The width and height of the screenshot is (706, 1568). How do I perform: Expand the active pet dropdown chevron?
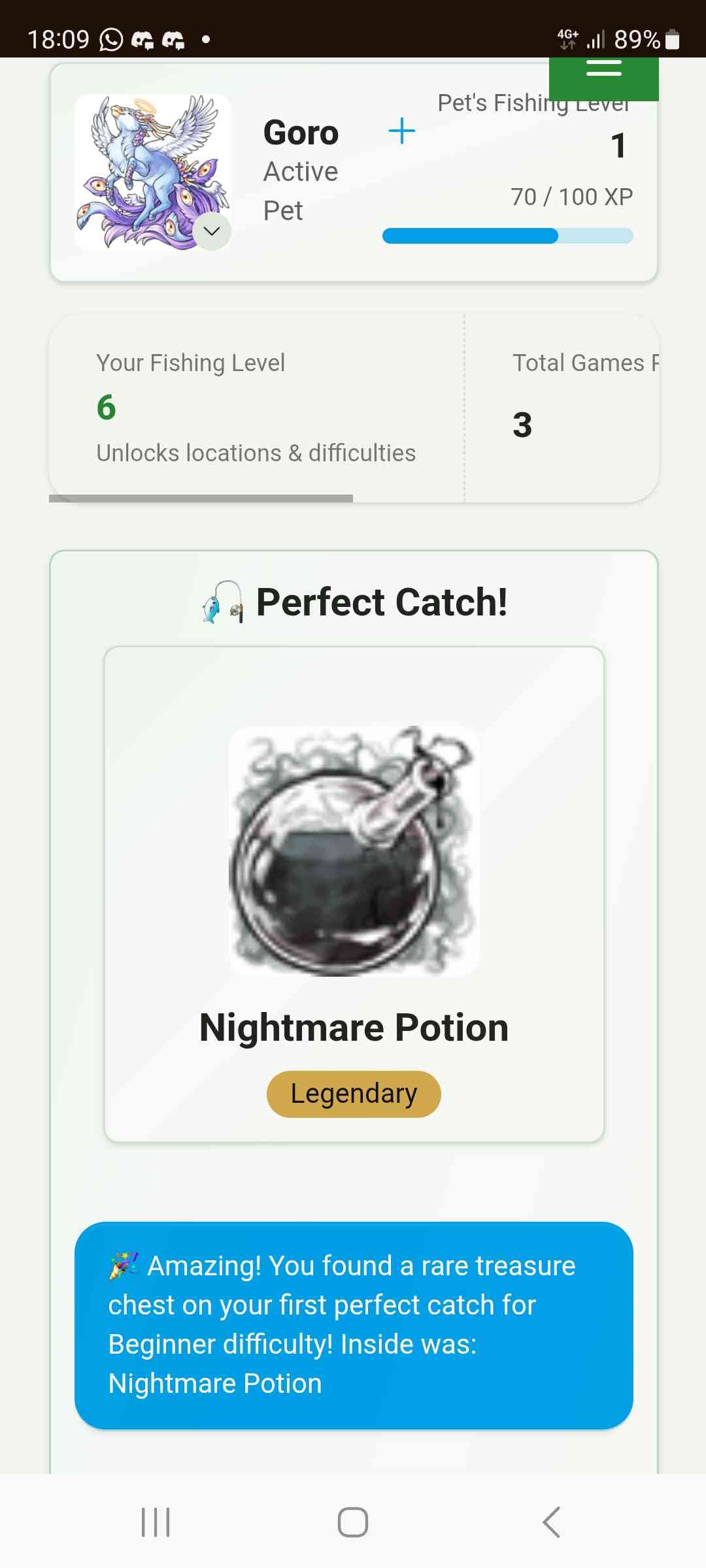pyautogui.click(x=212, y=231)
